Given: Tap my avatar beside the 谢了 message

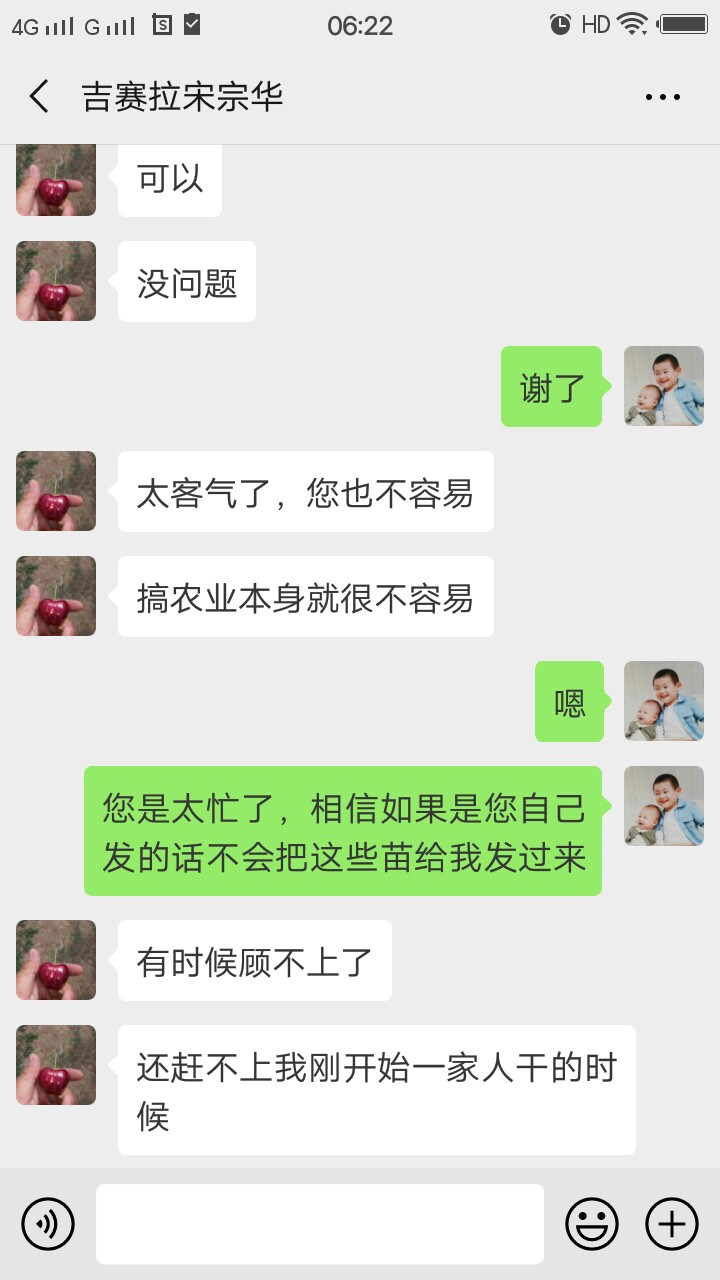Looking at the screenshot, I should [663, 386].
